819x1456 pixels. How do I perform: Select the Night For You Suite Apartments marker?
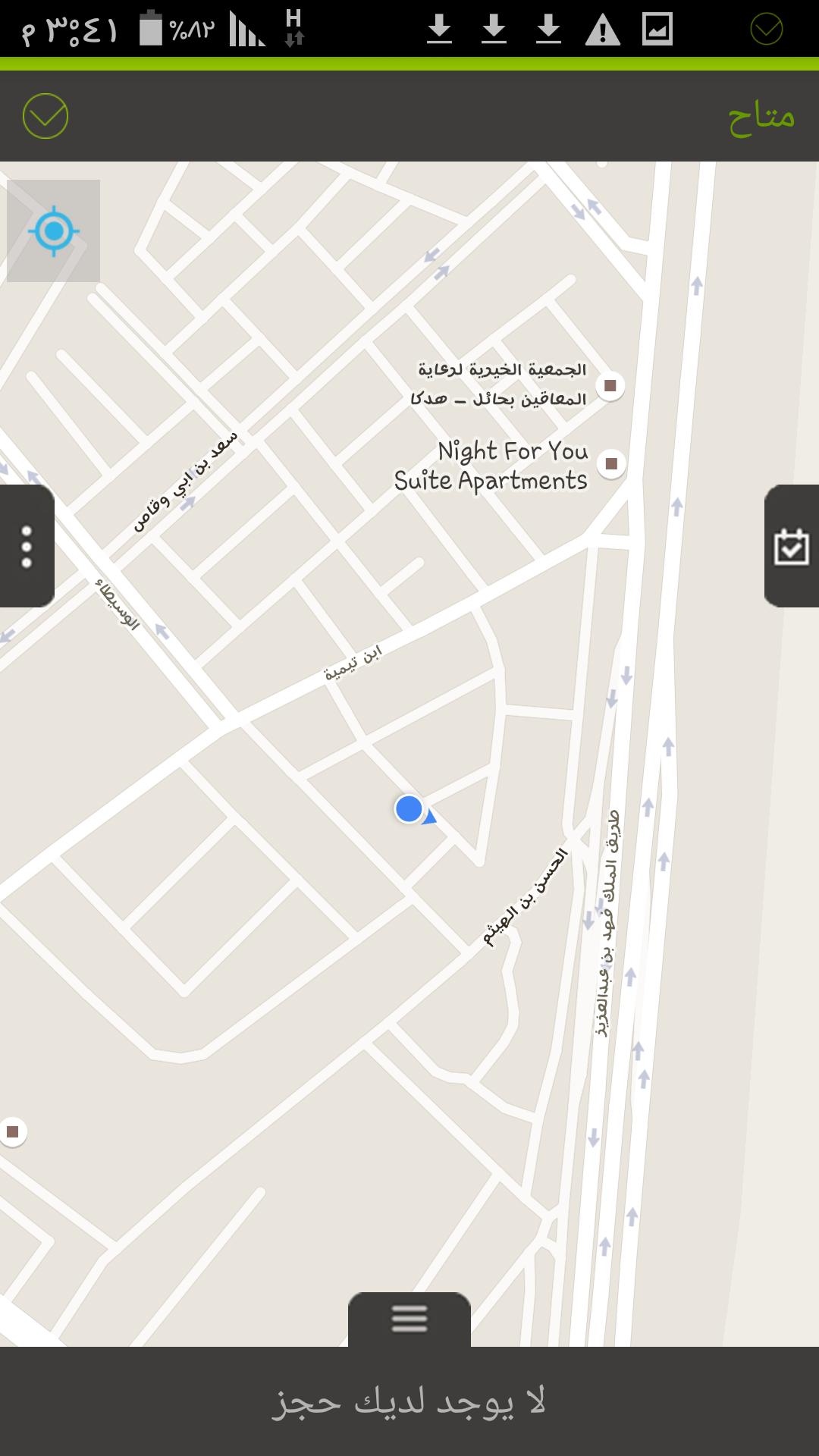click(x=611, y=463)
